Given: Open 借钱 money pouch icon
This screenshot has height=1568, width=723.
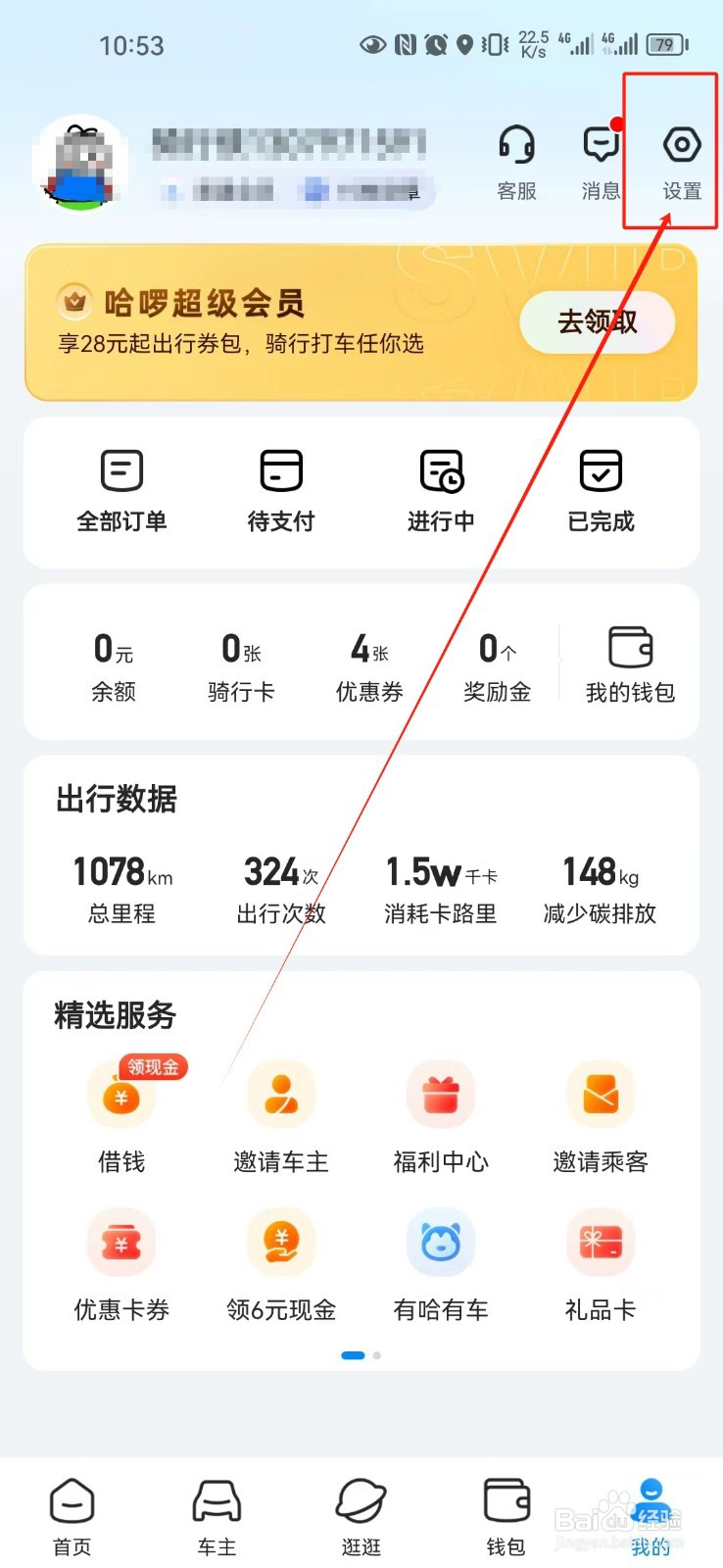Looking at the screenshot, I should click(x=120, y=1095).
